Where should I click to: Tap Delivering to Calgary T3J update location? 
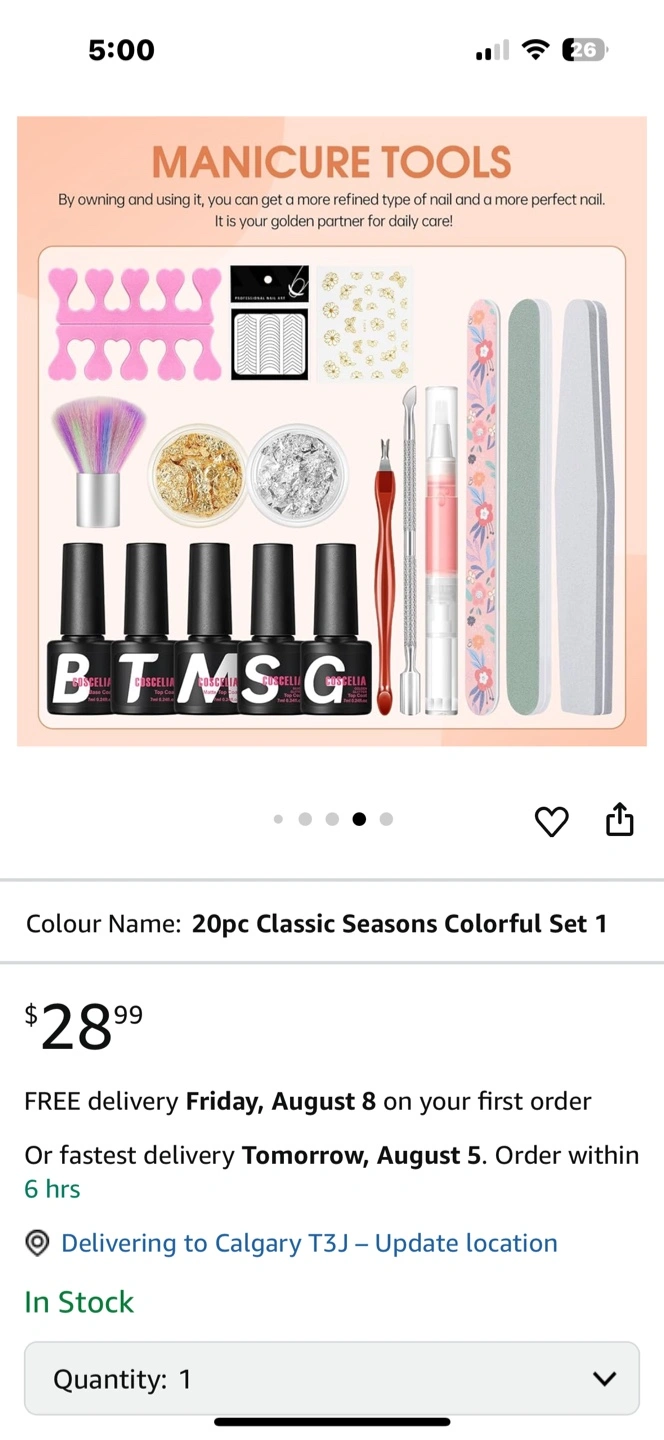(x=309, y=1243)
